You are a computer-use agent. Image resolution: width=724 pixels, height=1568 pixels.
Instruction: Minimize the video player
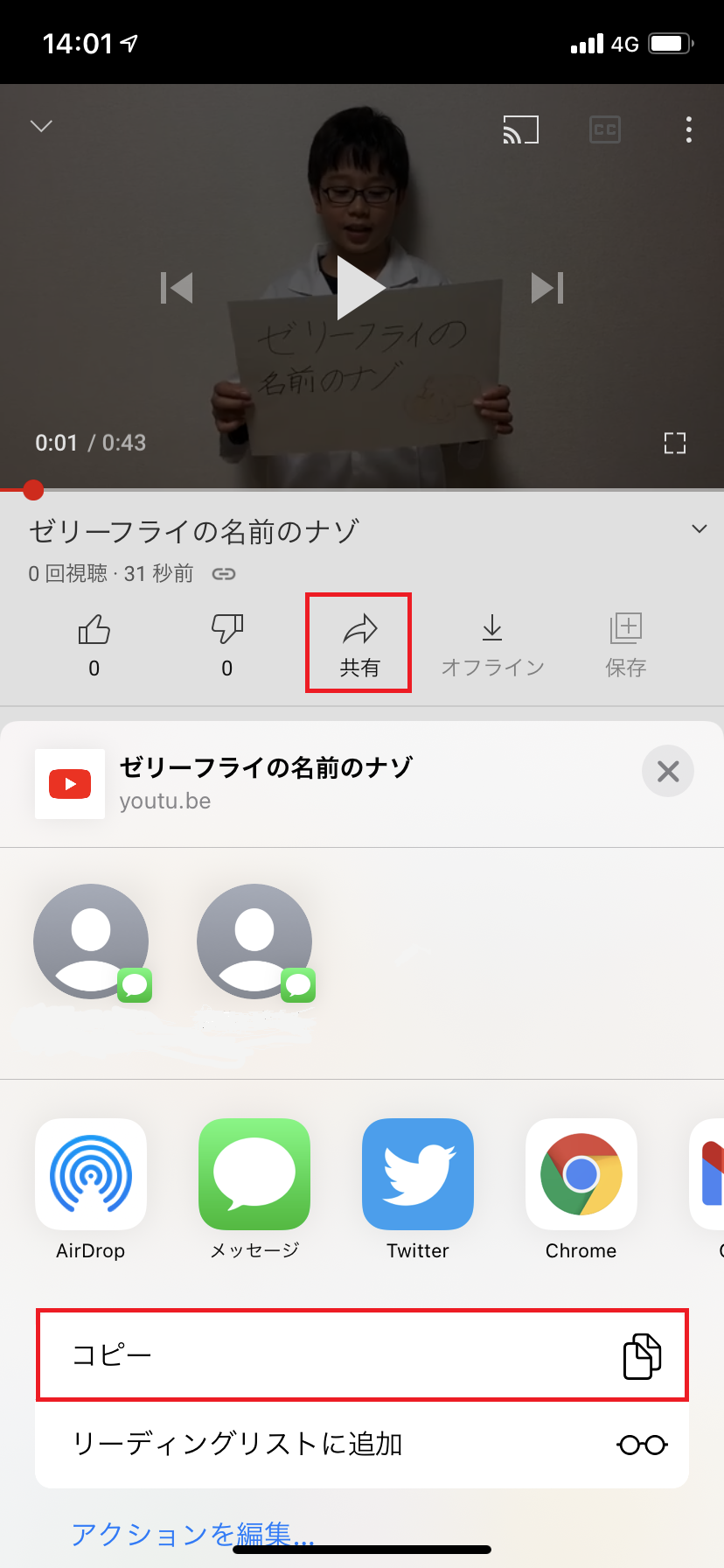click(41, 126)
